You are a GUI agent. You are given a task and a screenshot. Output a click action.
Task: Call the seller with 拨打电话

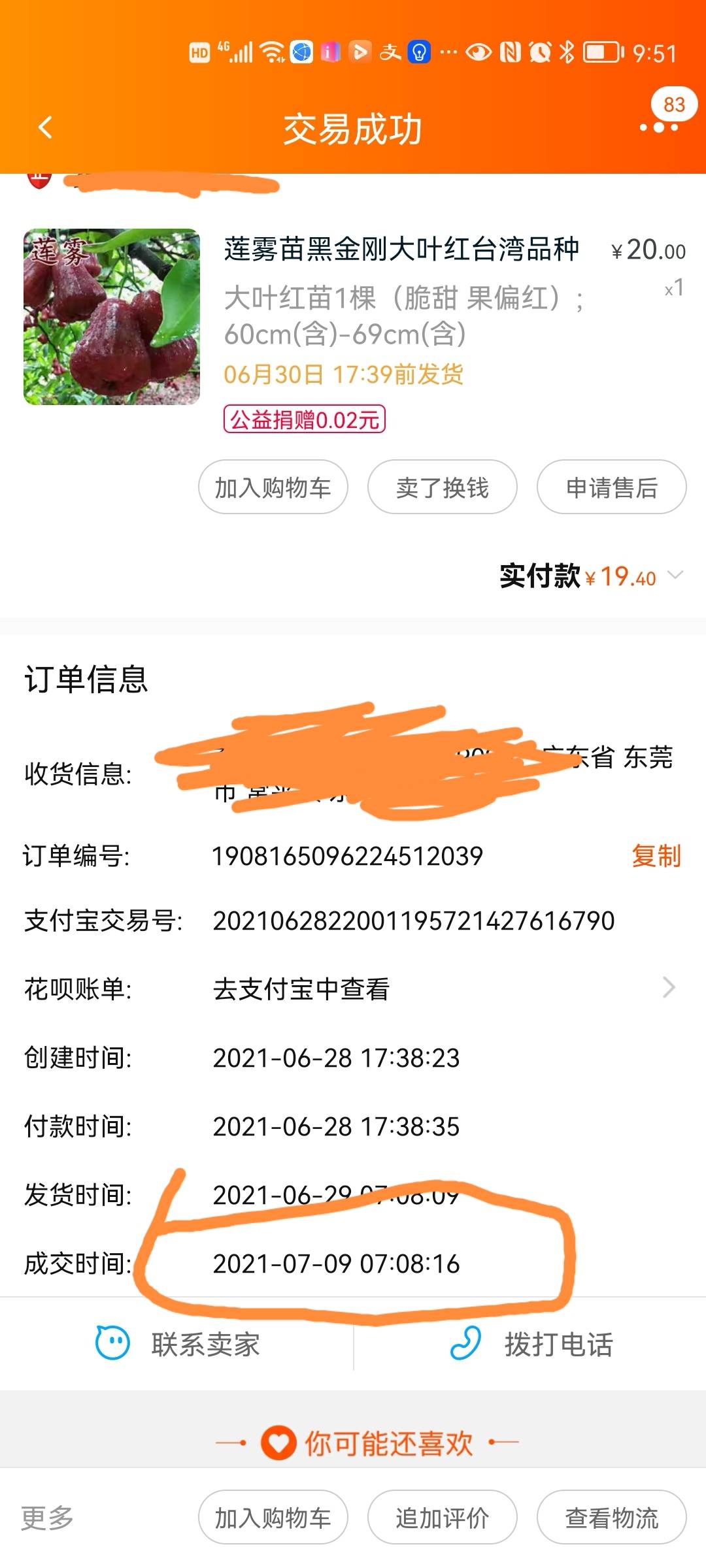coord(531,1345)
